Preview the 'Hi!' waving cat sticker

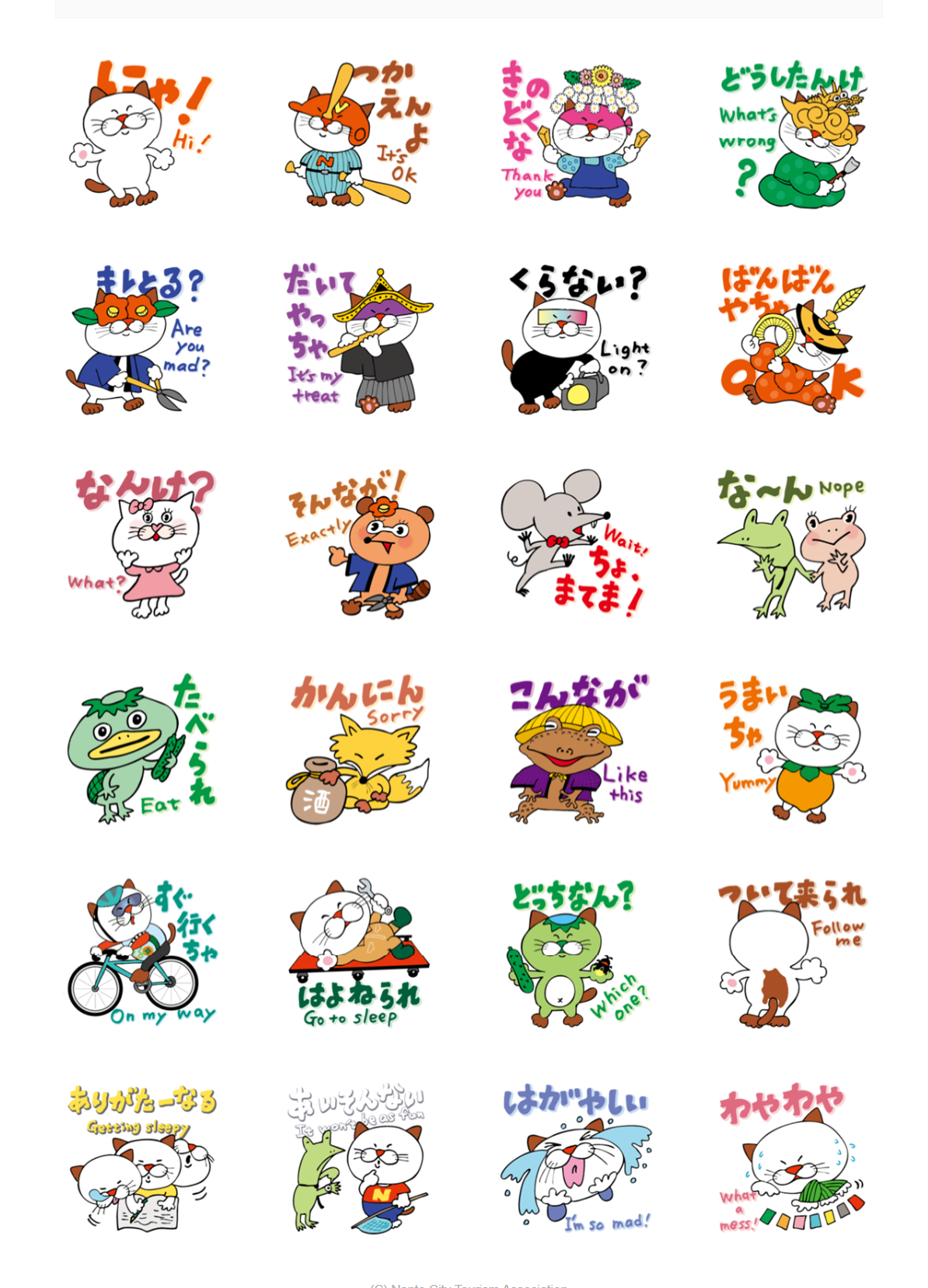140,134
